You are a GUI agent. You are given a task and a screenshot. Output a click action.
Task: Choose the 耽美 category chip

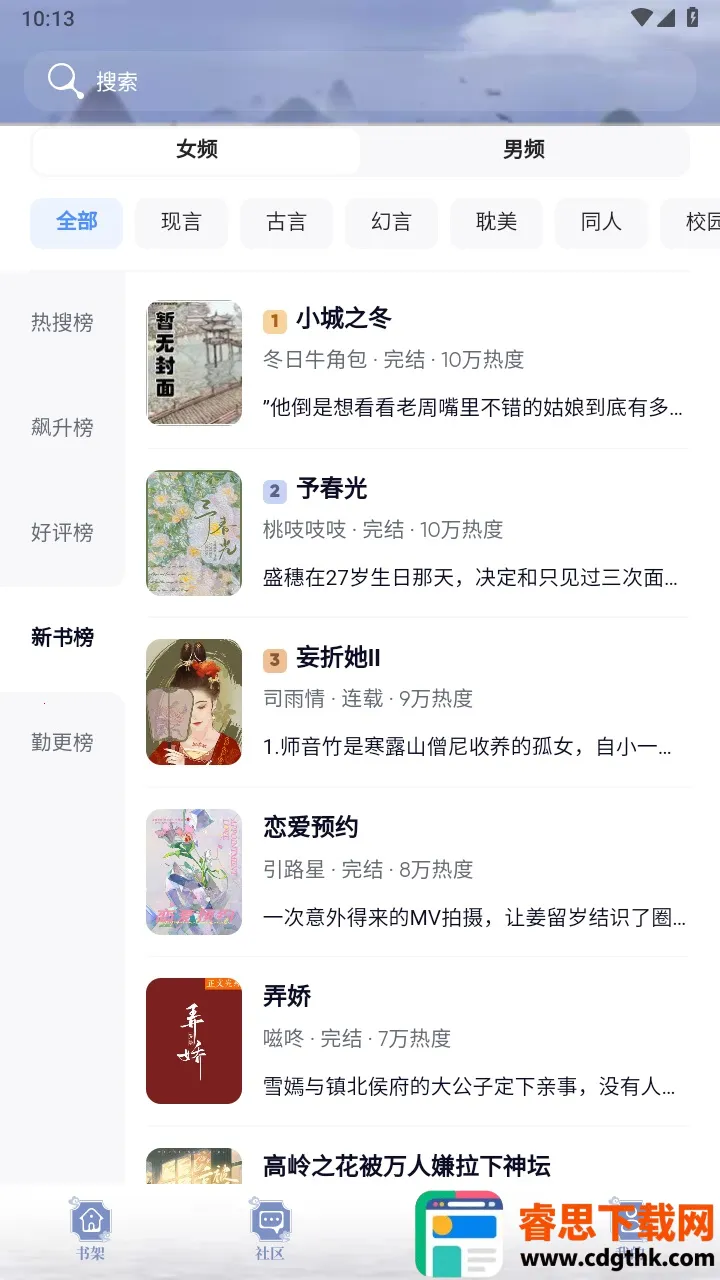(496, 222)
